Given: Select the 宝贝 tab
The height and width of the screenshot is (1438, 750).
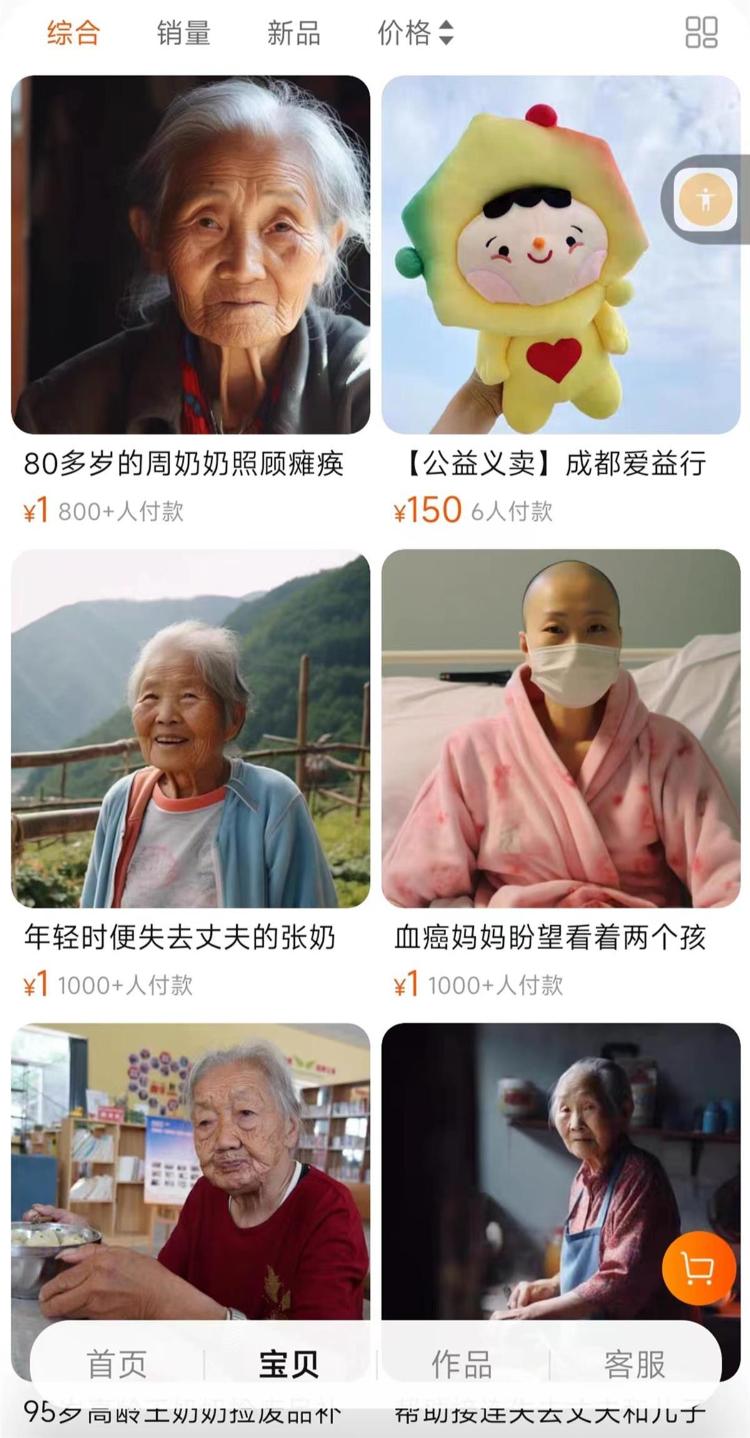Looking at the screenshot, I should pyautogui.click(x=289, y=1364).
